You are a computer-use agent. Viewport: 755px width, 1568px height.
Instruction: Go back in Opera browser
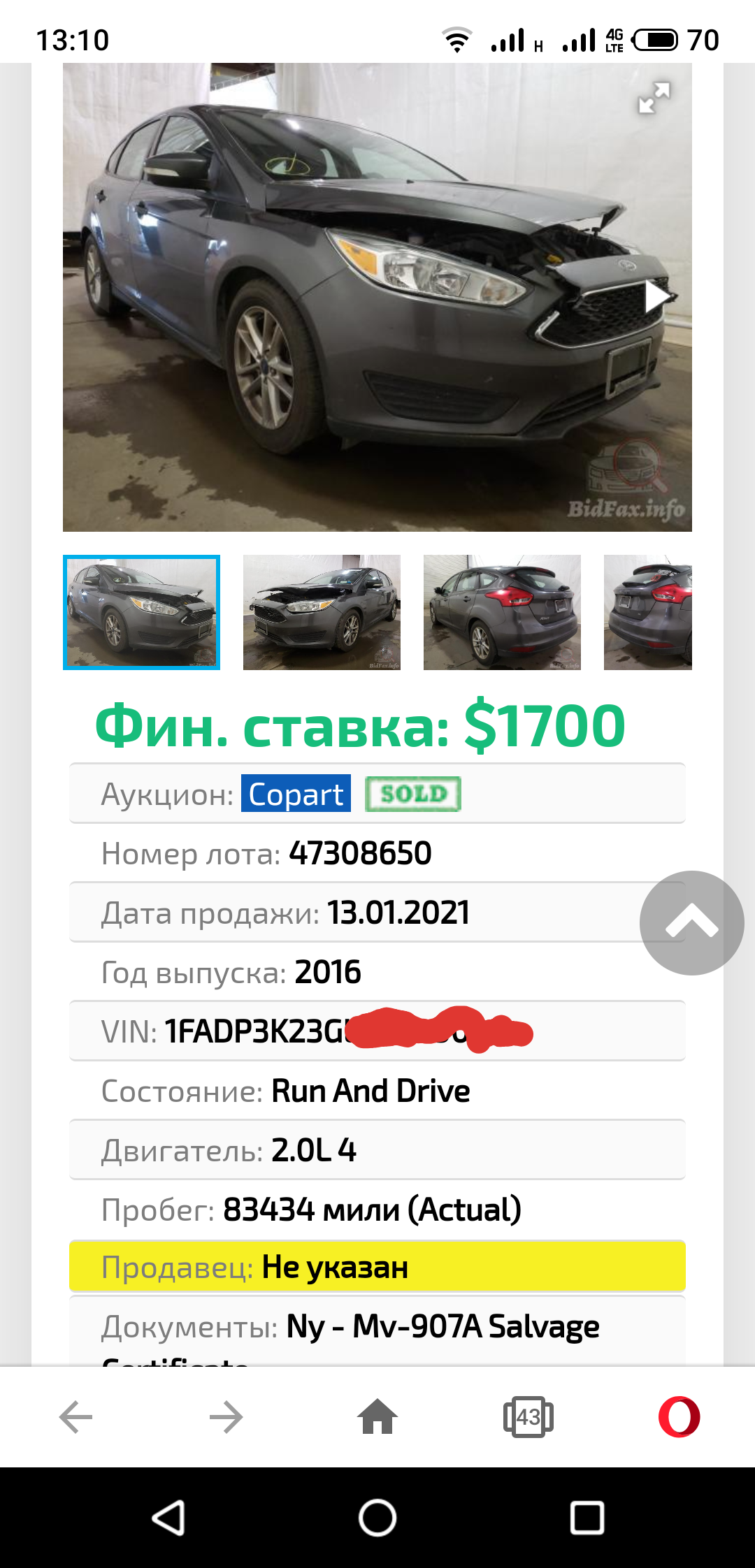pos(75,1417)
